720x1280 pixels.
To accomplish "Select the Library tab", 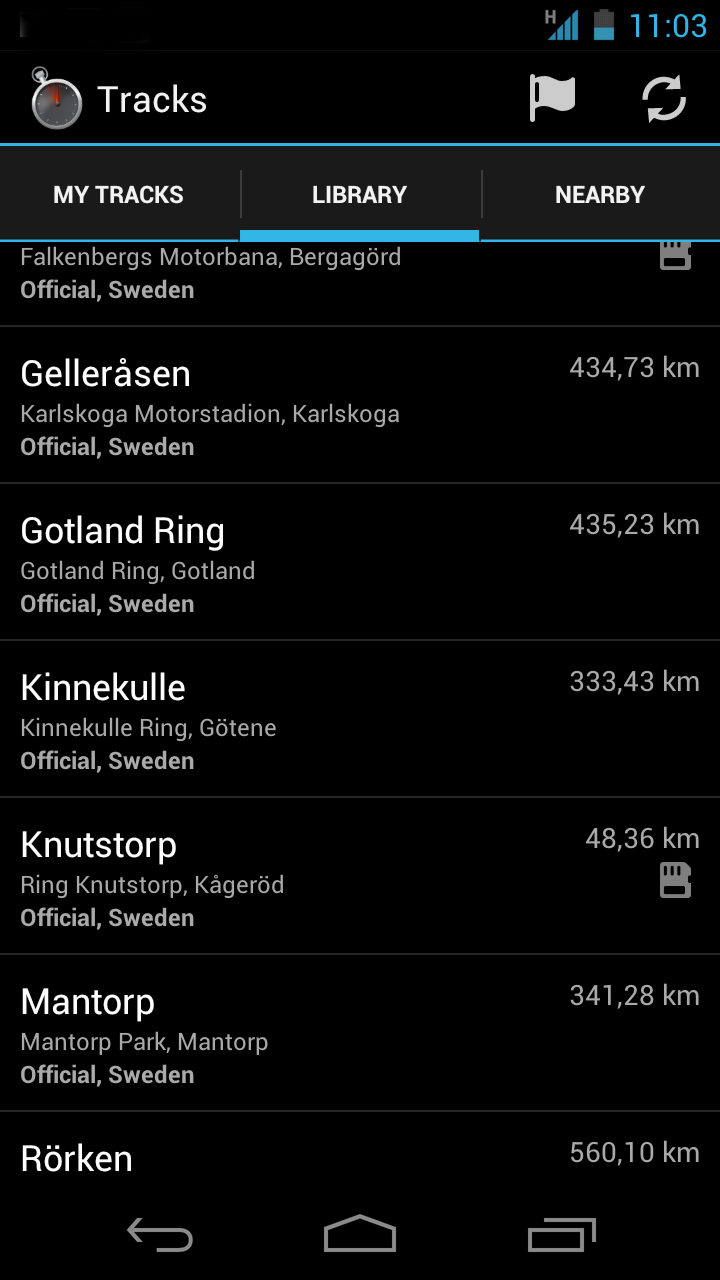I will click(360, 194).
